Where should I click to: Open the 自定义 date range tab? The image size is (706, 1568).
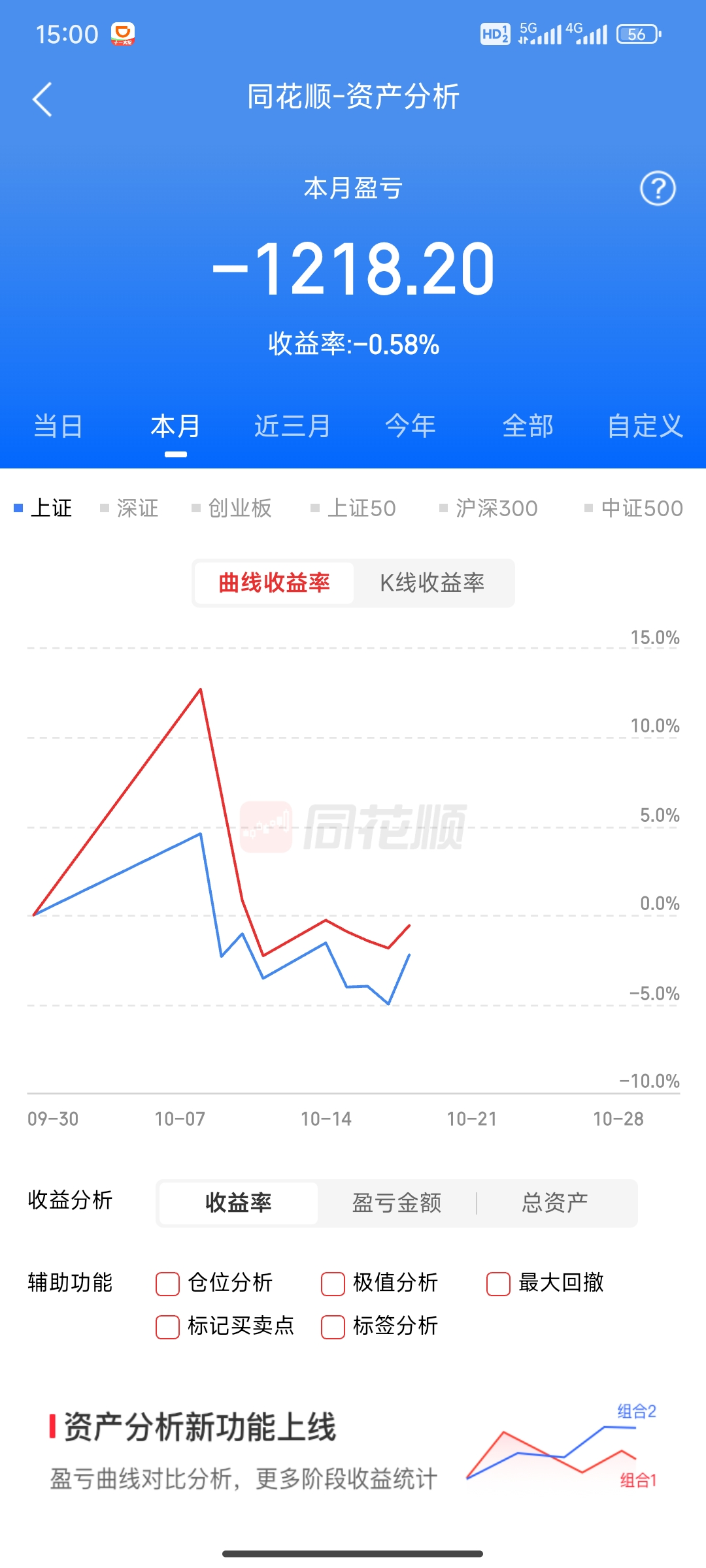pyautogui.click(x=645, y=426)
